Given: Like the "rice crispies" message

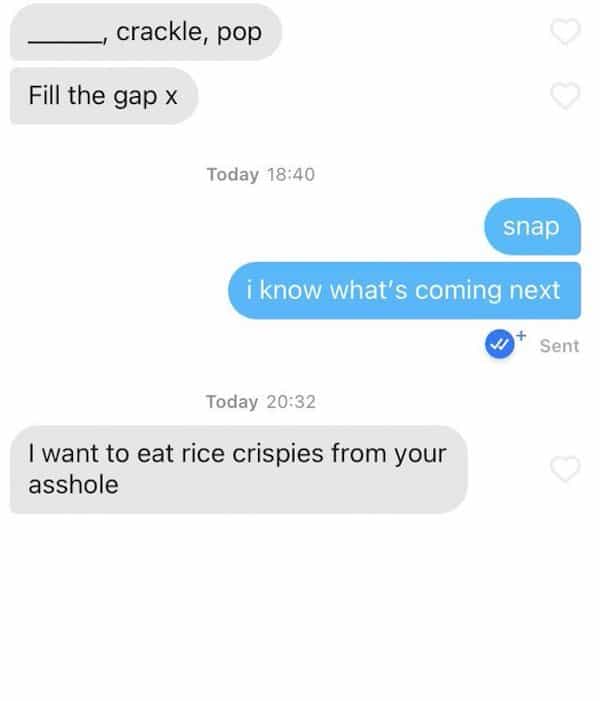Looking at the screenshot, I should click(566, 469).
